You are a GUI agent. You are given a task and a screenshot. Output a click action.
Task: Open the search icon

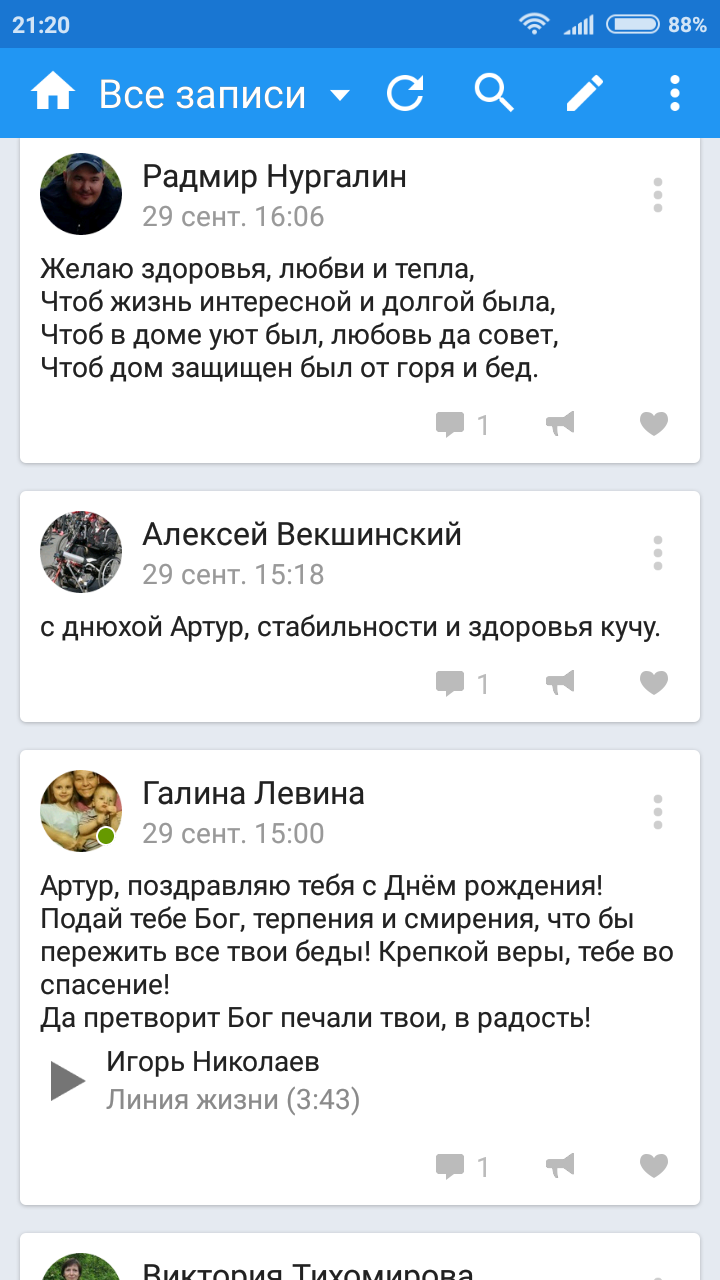[494, 94]
